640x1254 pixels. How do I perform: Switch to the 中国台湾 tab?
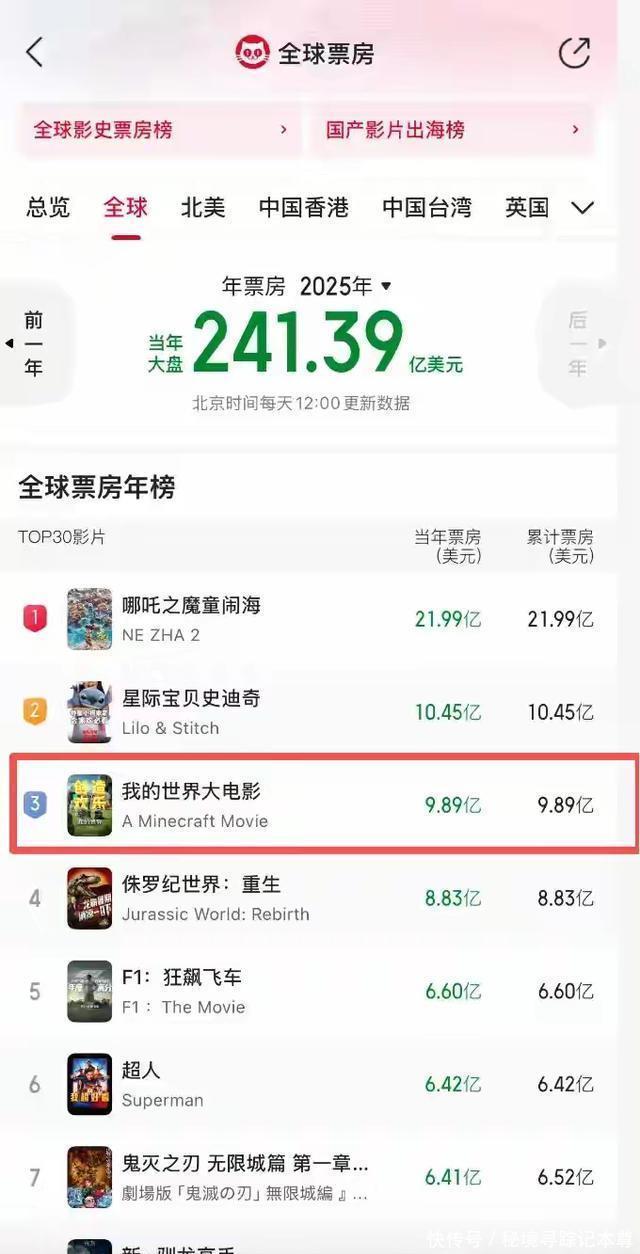point(427,208)
